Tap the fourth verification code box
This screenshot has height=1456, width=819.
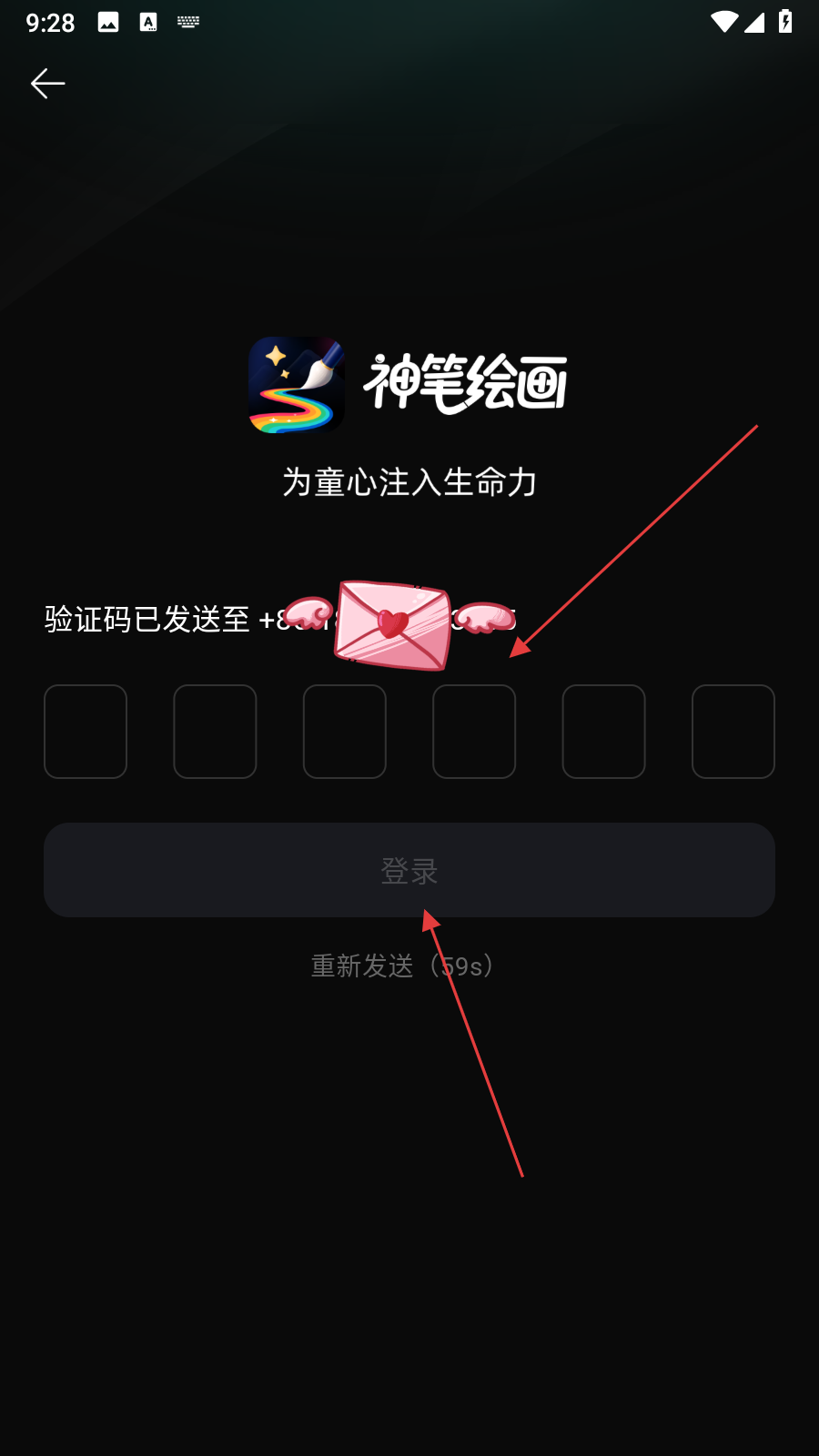coord(474,732)
